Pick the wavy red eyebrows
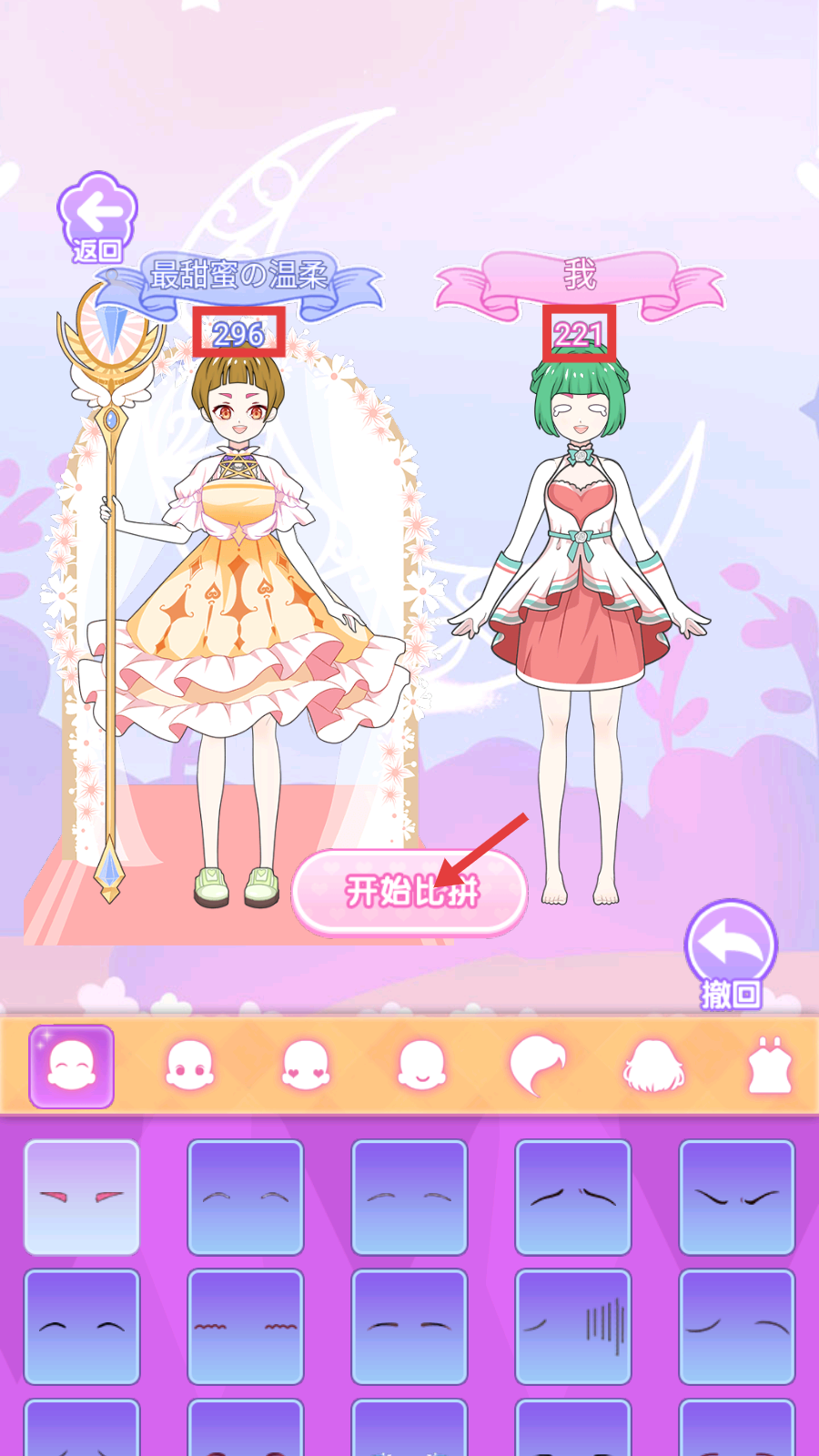The width and height of the screenshot is (819, 1456). 246,1327
